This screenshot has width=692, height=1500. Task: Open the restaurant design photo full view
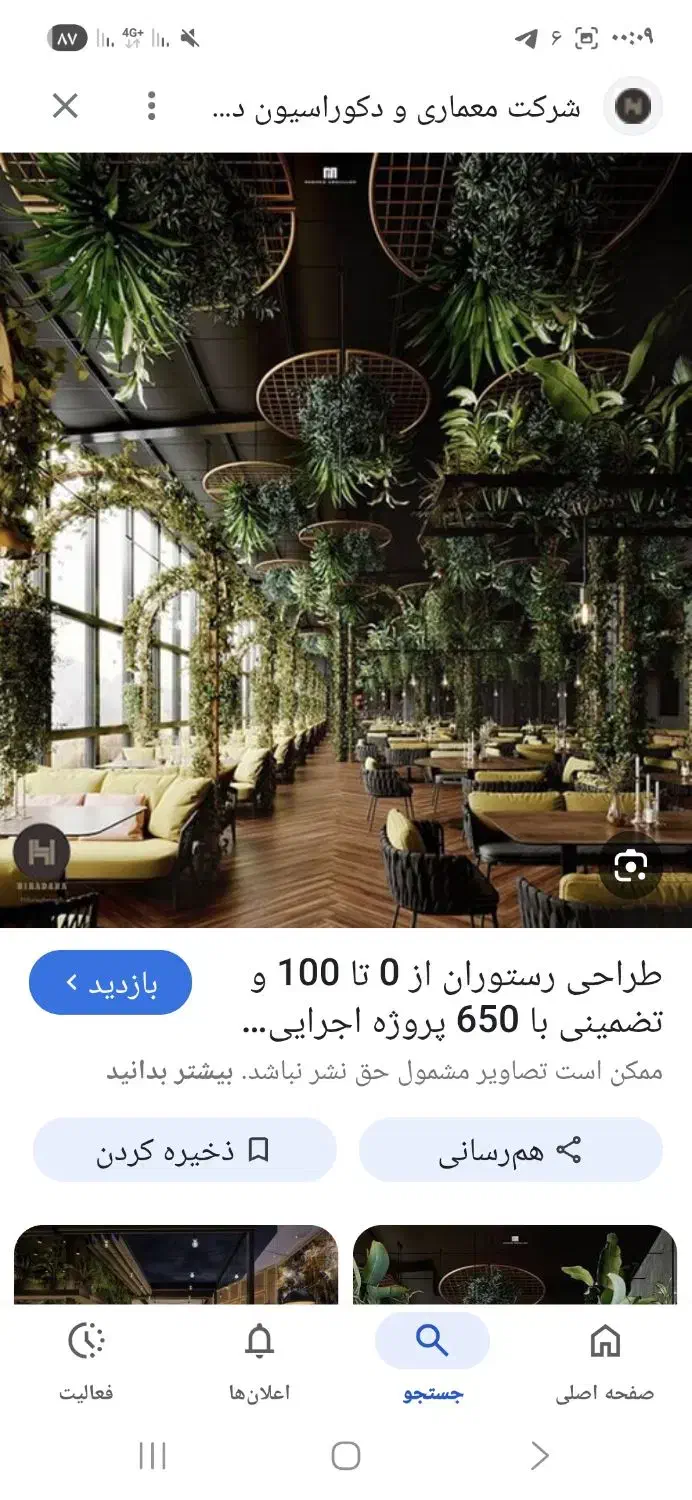point(346,540)
